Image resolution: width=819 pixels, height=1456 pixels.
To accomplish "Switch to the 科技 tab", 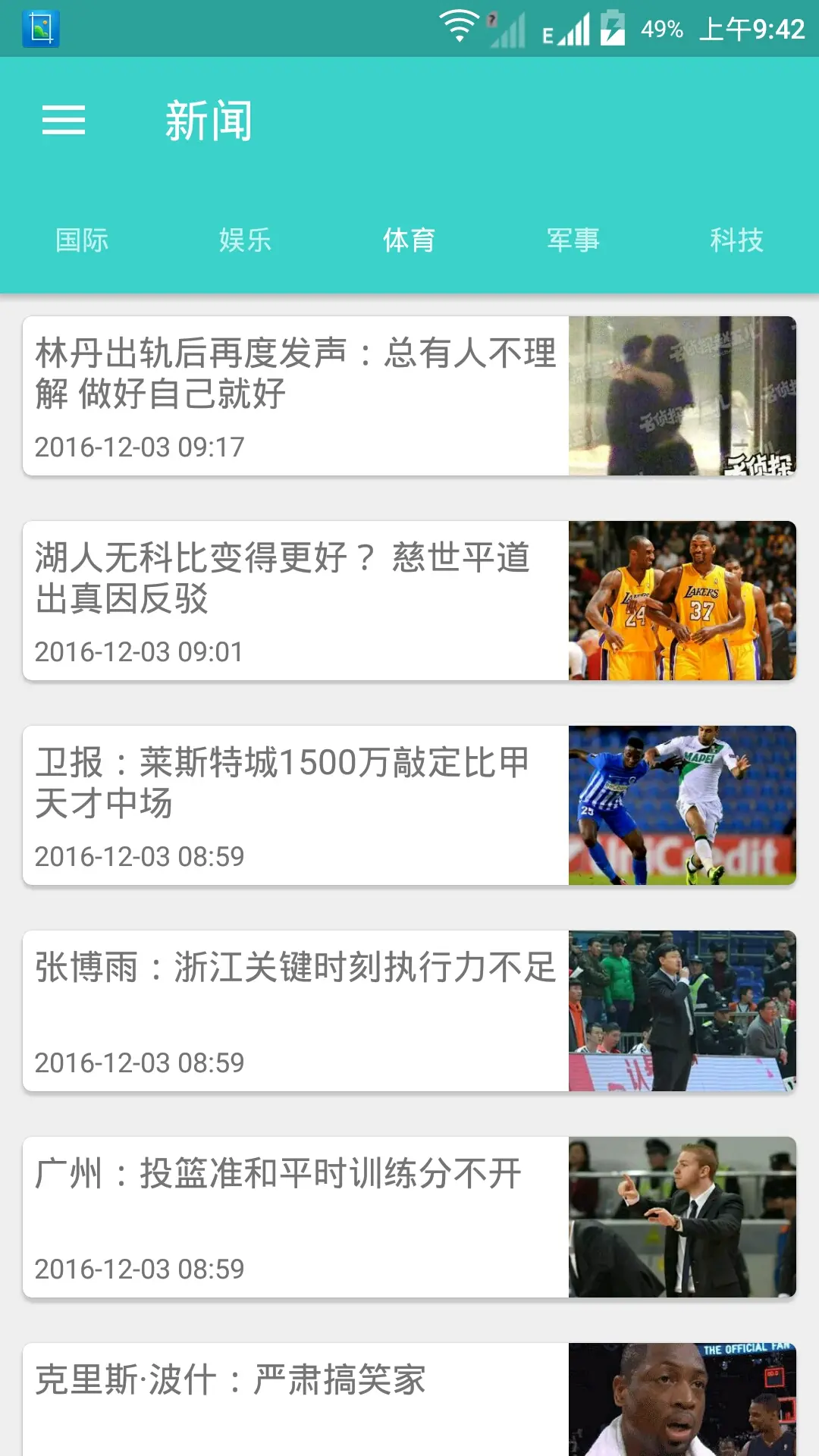I will click(x=736, y=240).
